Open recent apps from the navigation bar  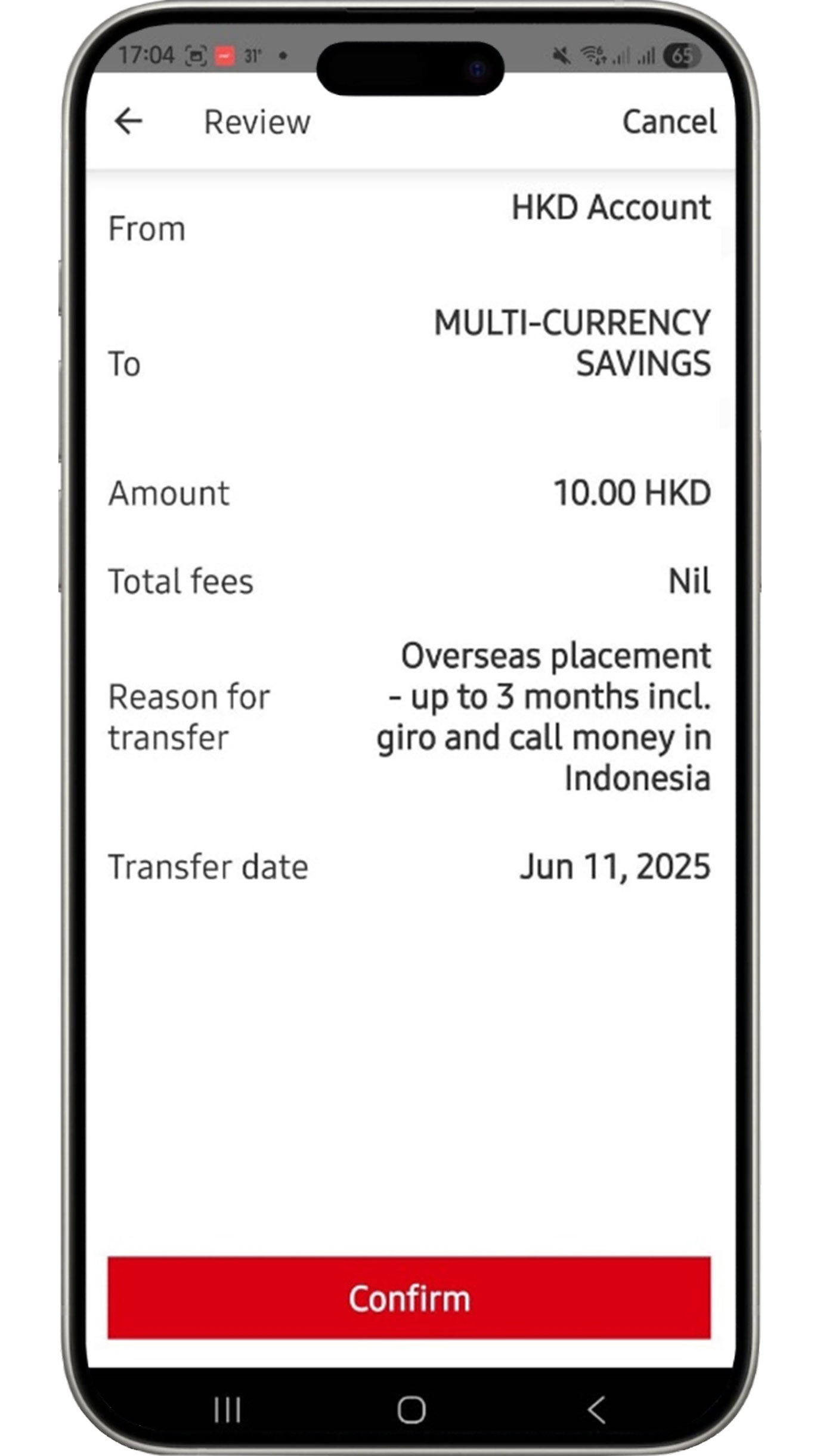227,1409
